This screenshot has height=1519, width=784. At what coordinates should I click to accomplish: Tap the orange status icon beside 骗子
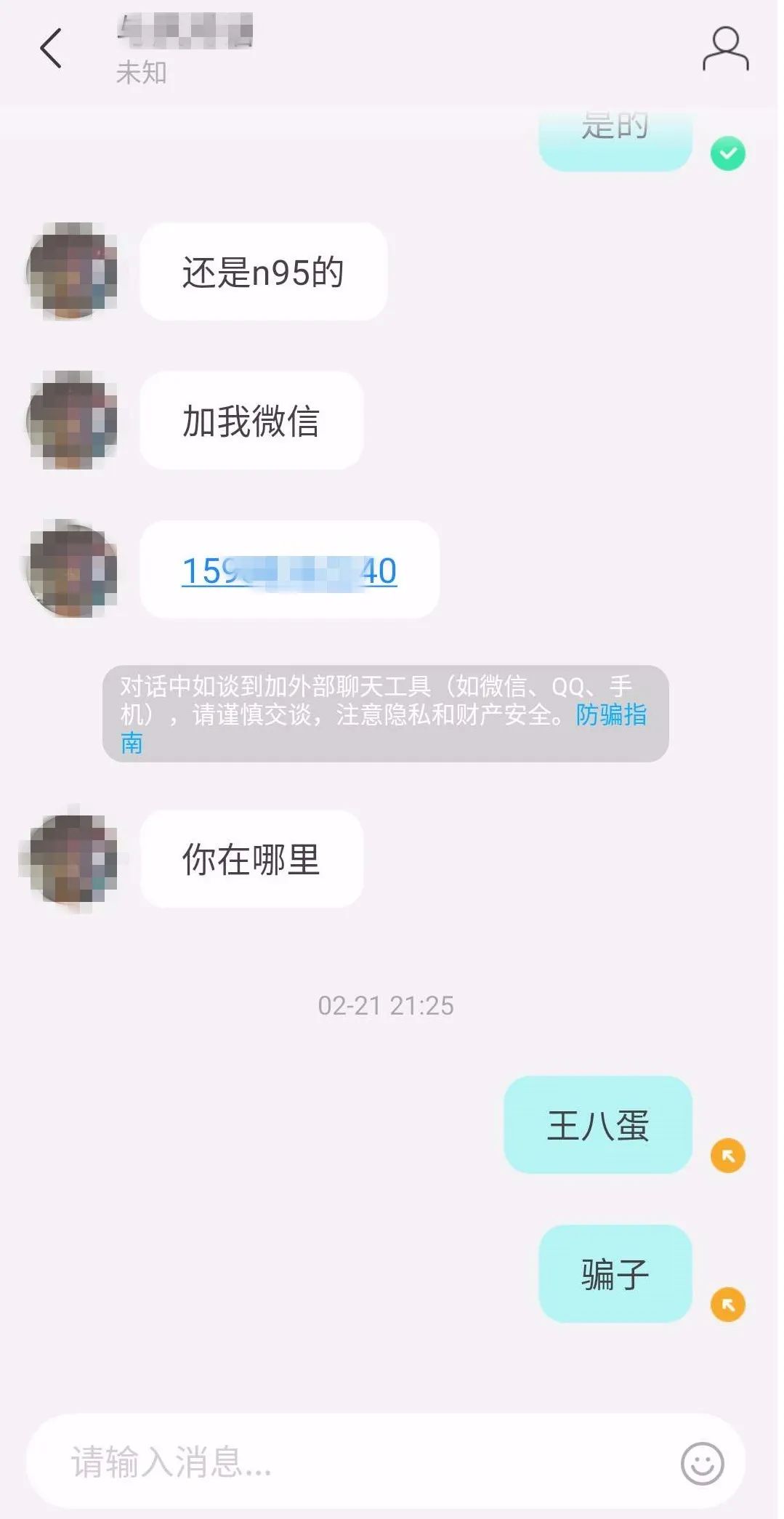727,1304
